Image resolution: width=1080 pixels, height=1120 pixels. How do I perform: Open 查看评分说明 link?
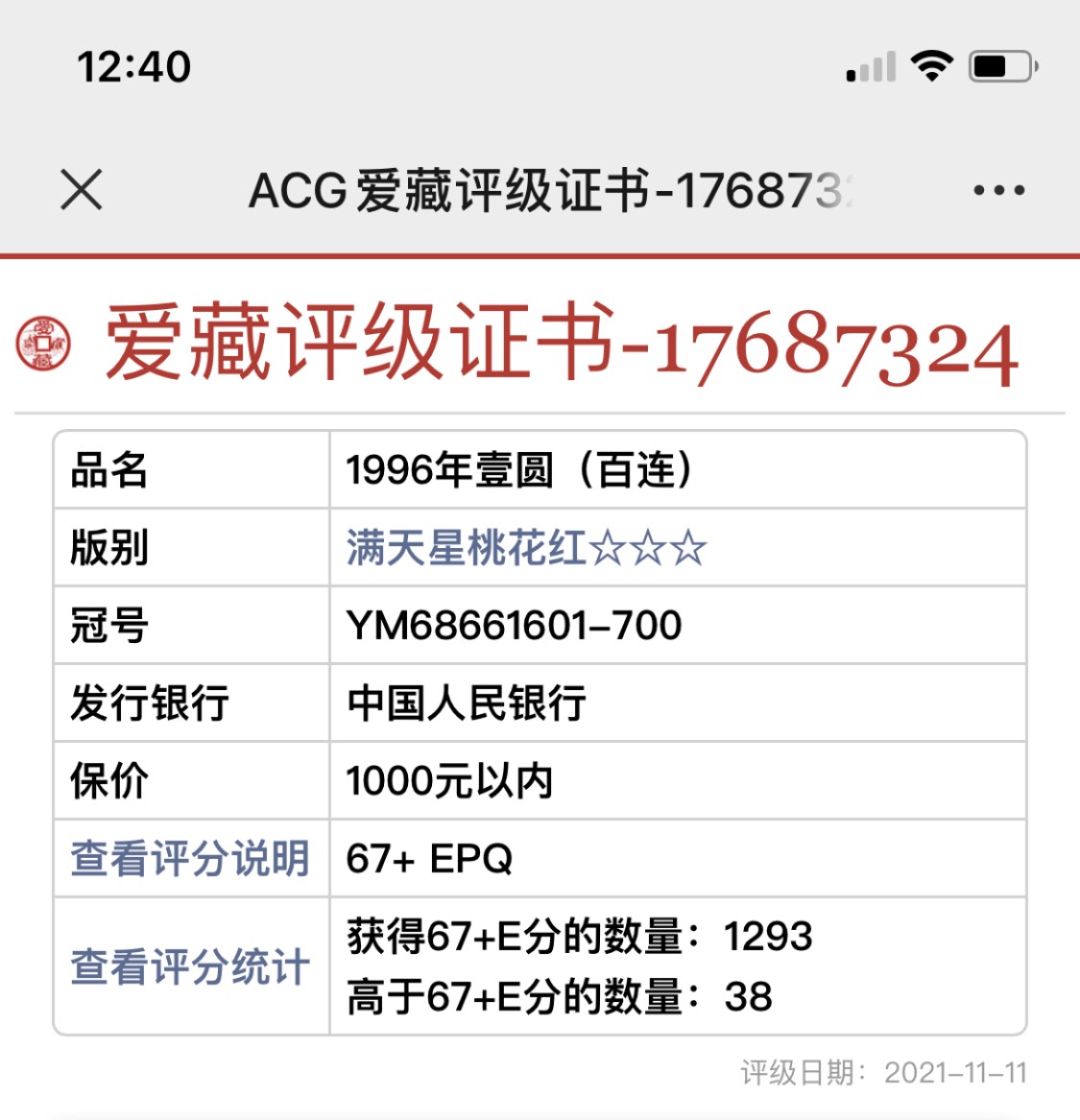pyautogui.click(x=190, y=859)
